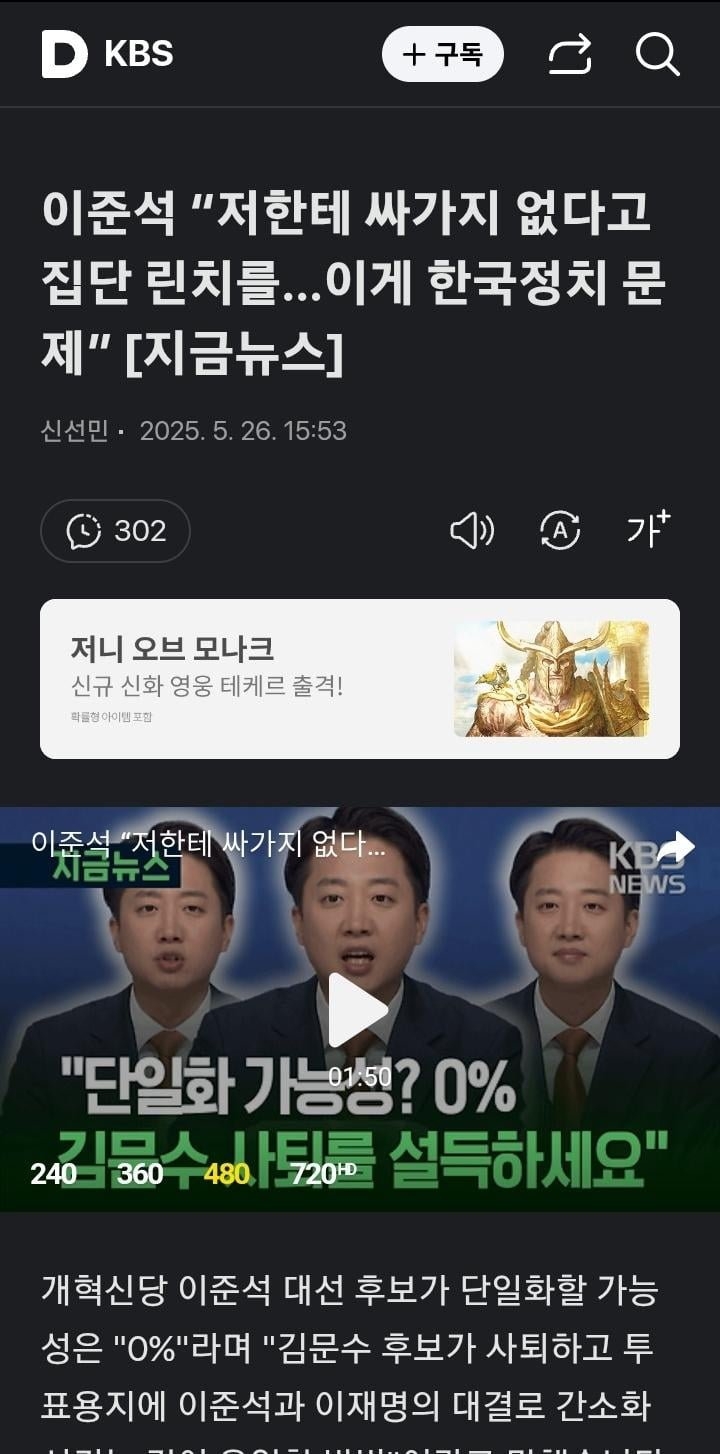Adjust font size with 가+ icon
720x1454 pixels.
click(x=648, y=529)
